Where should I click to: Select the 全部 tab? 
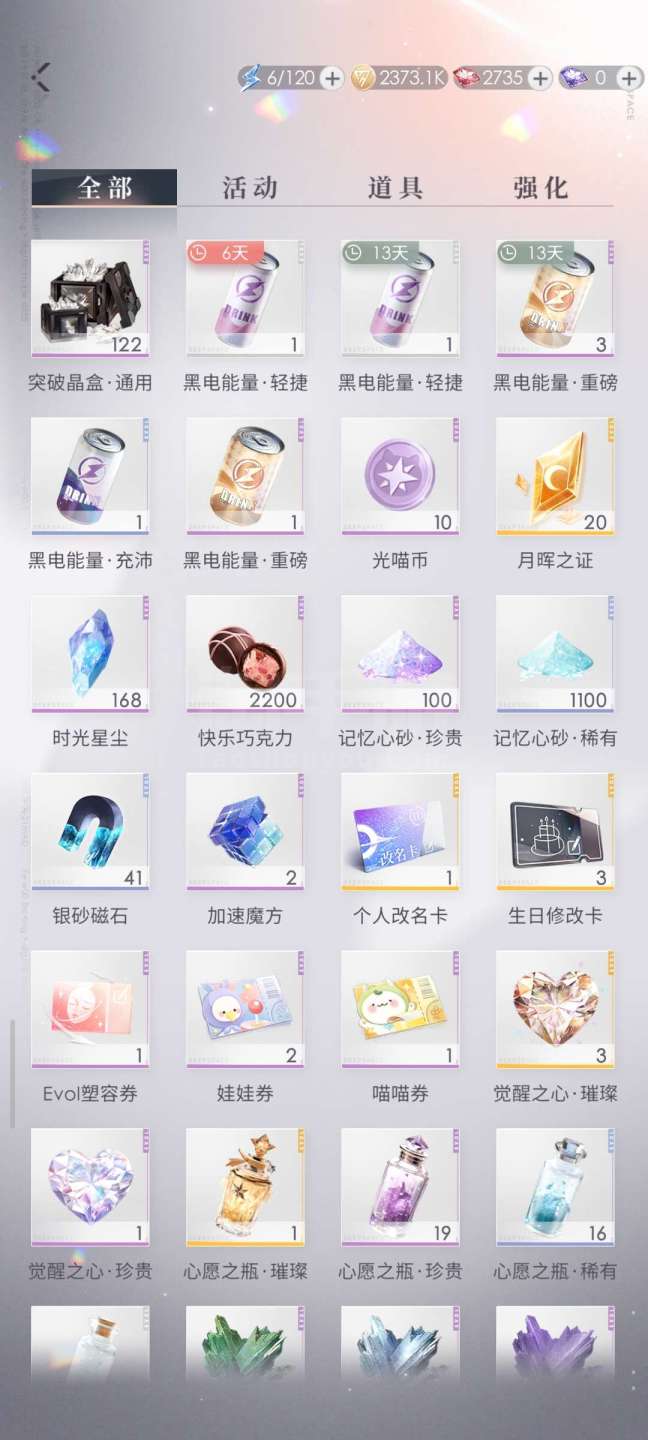(104, 188)
